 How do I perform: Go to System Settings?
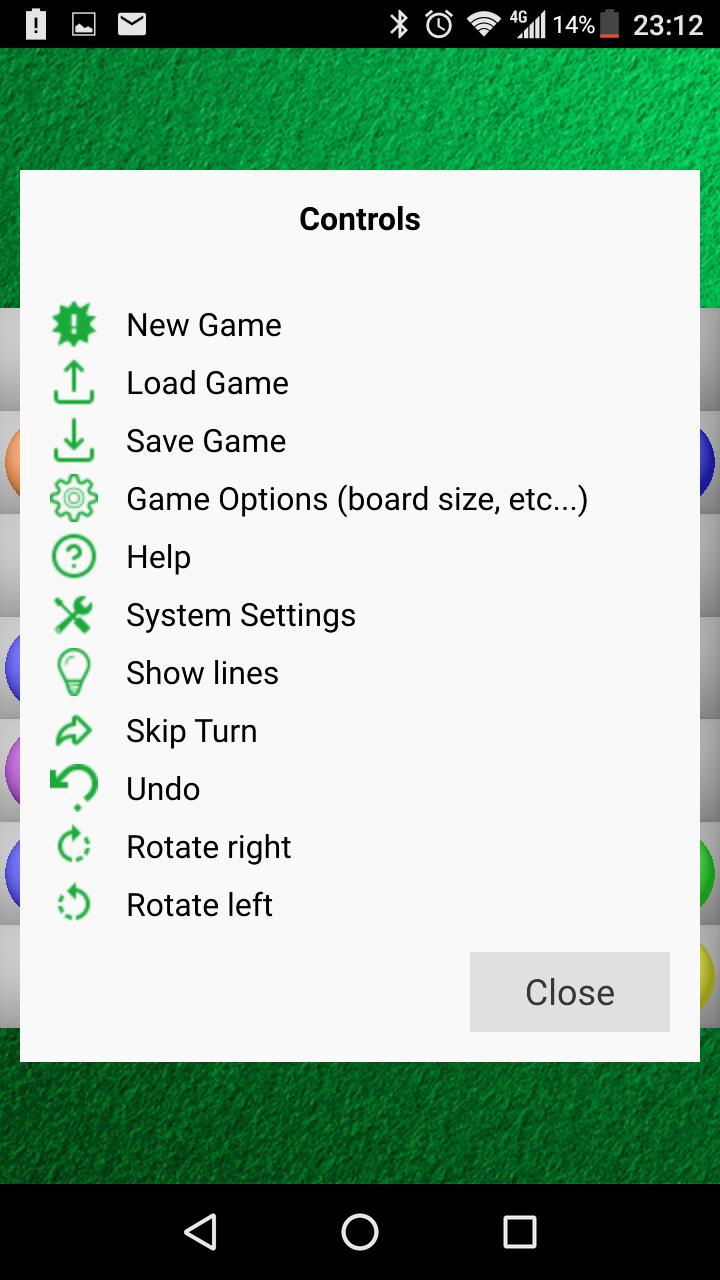coord(360,615)
